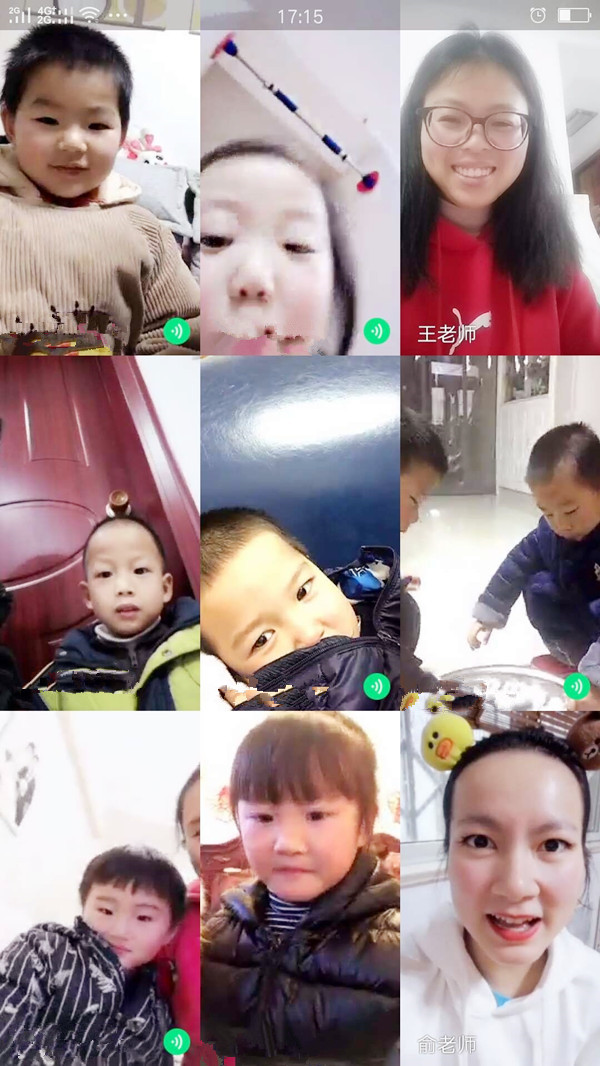Enlarge the tile with the red wooden door
This screenshot has height=1066, width=600.
click(x=99, y=533)
